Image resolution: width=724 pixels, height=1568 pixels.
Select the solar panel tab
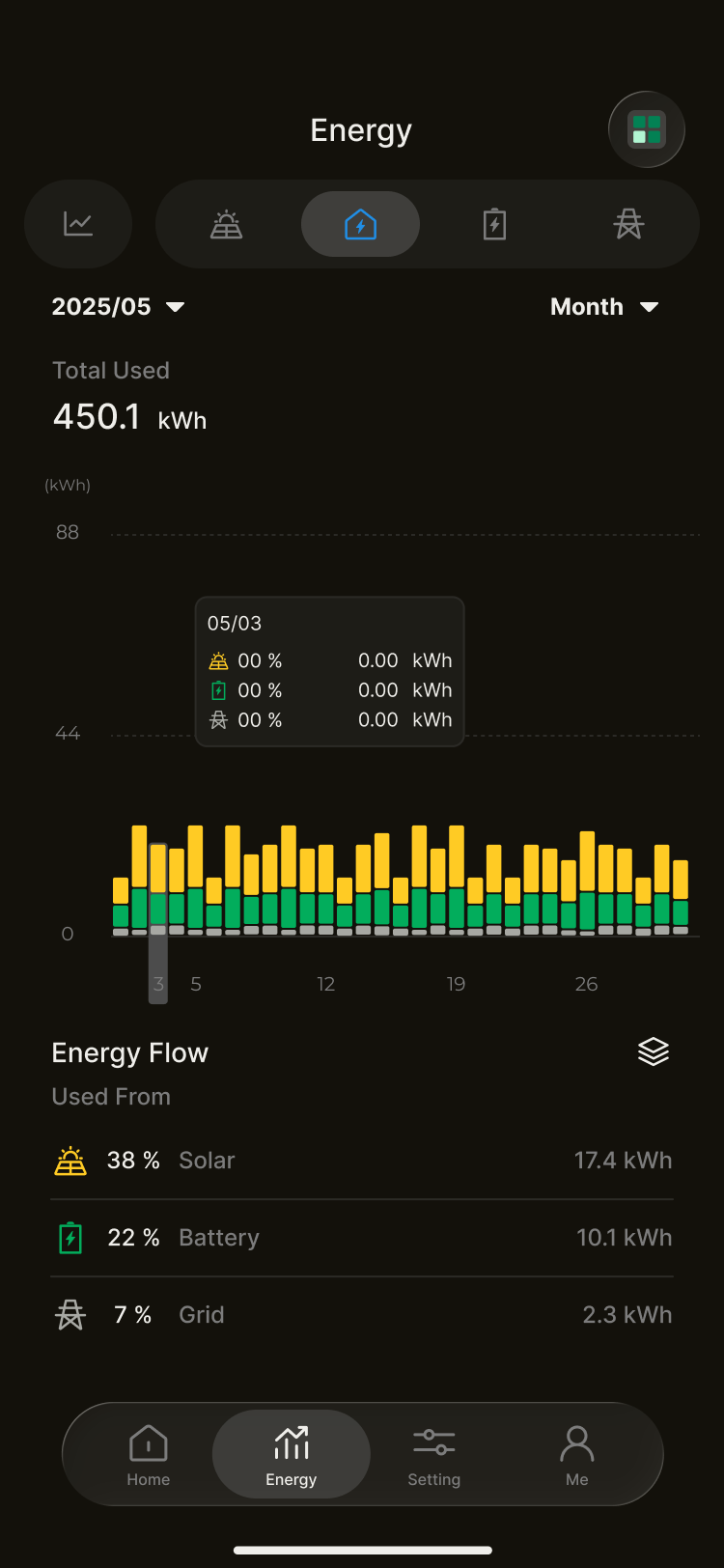tap(227, 224)
